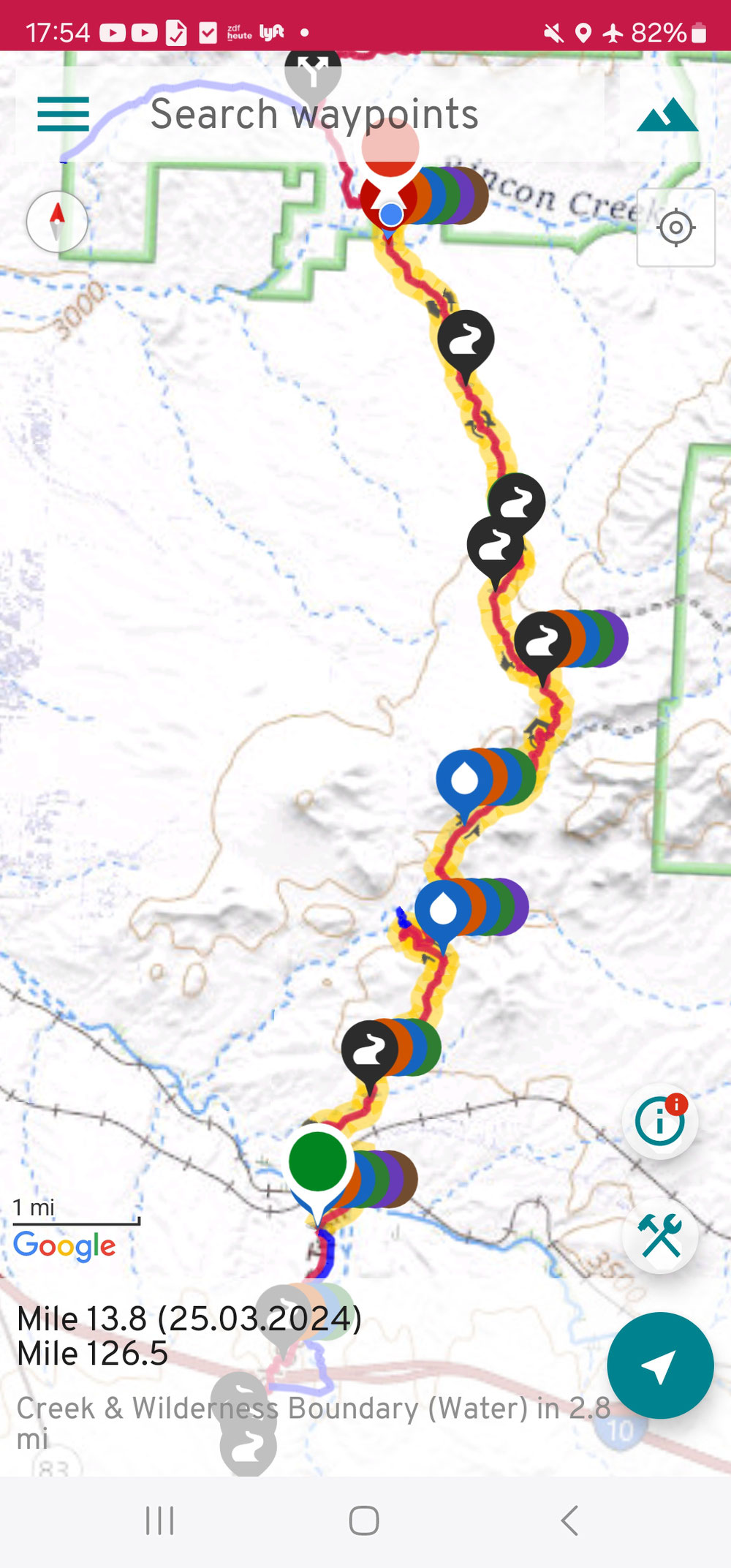Open the info button with red badge

(x=660, y=1121)
